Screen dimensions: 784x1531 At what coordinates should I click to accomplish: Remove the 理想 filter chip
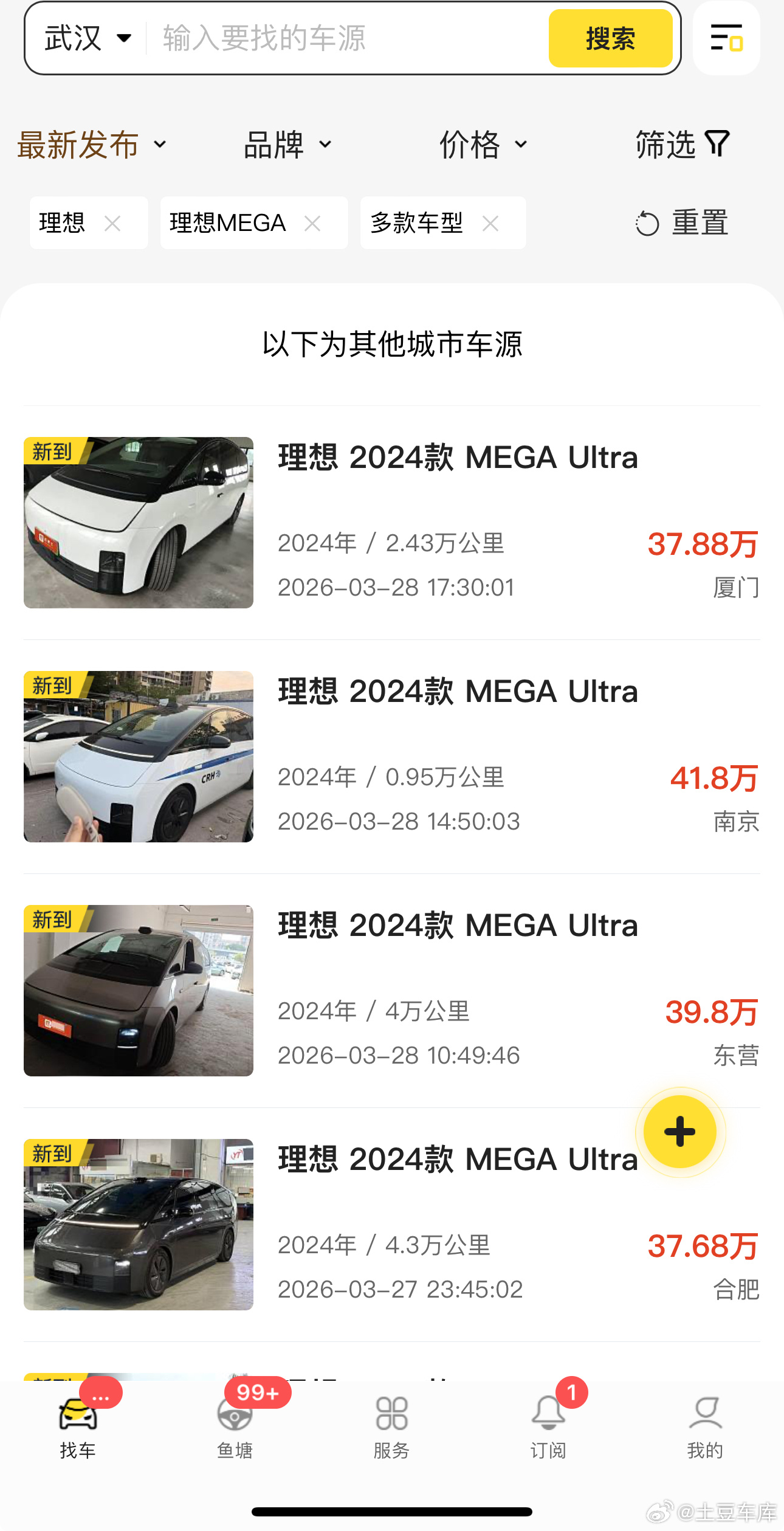pos(113,223)
